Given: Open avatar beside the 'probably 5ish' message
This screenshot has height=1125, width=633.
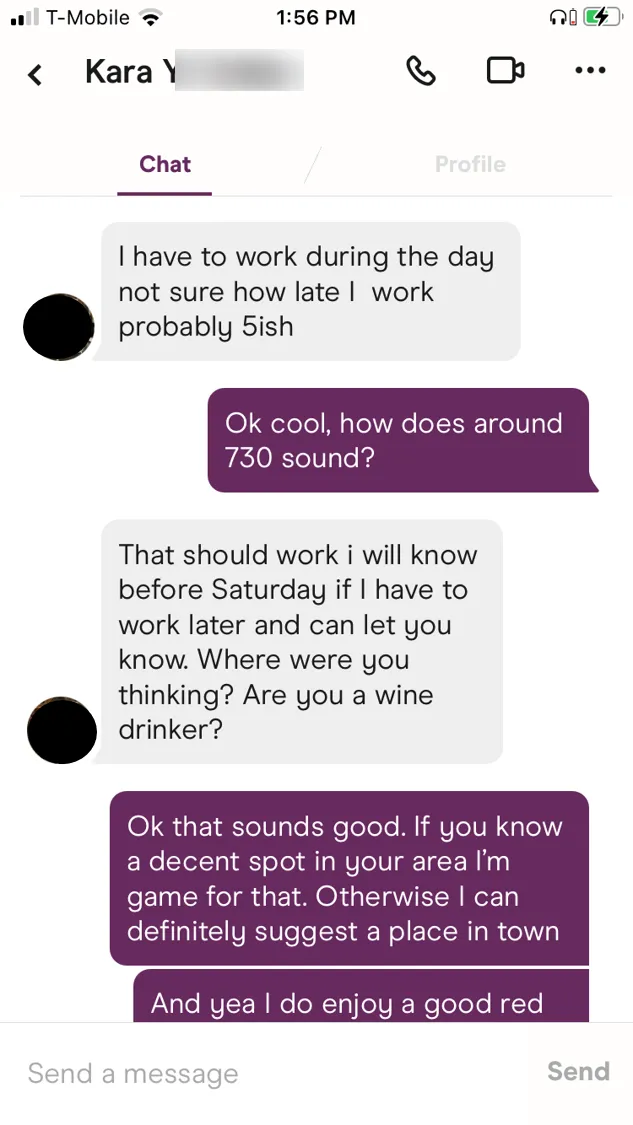Looking at the screenshot, I should click(59, 327).
